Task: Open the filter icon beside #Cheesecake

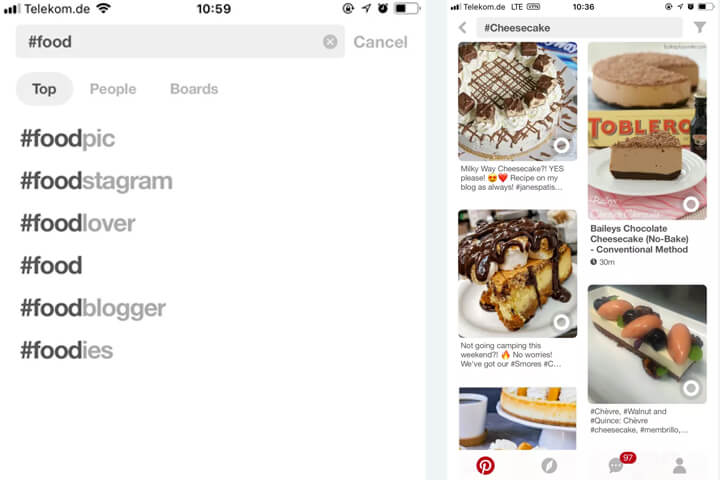Action: click(x=700, y=28)
